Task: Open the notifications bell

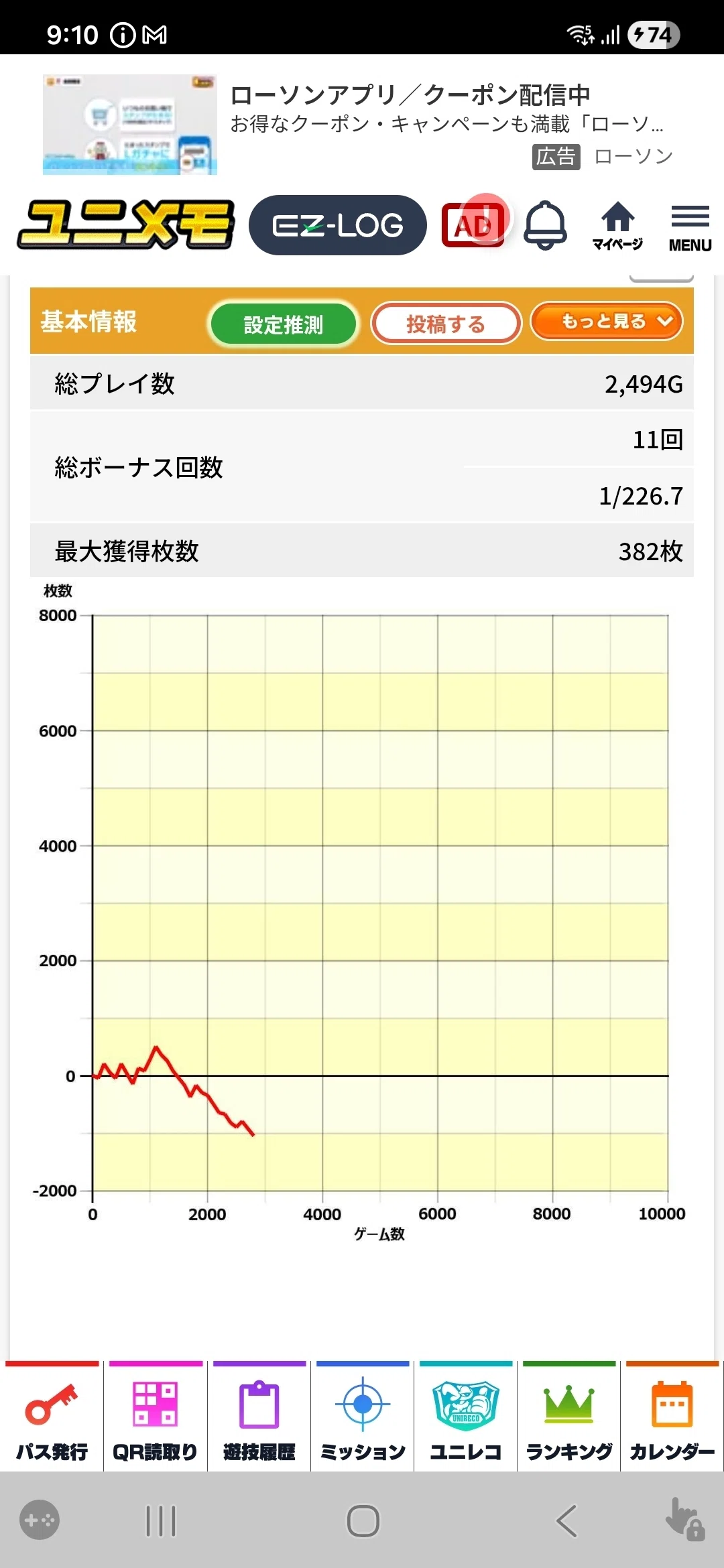Action: (x=545, y=225)
